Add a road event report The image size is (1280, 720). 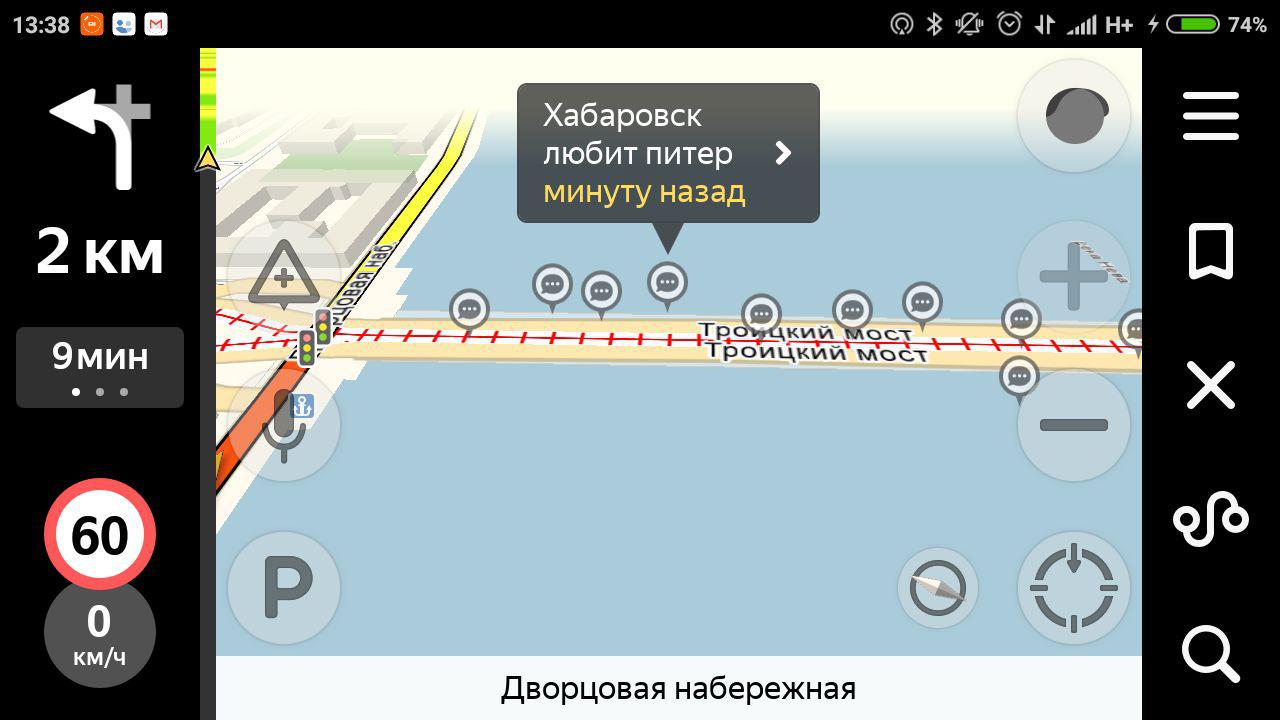point(283,276)
